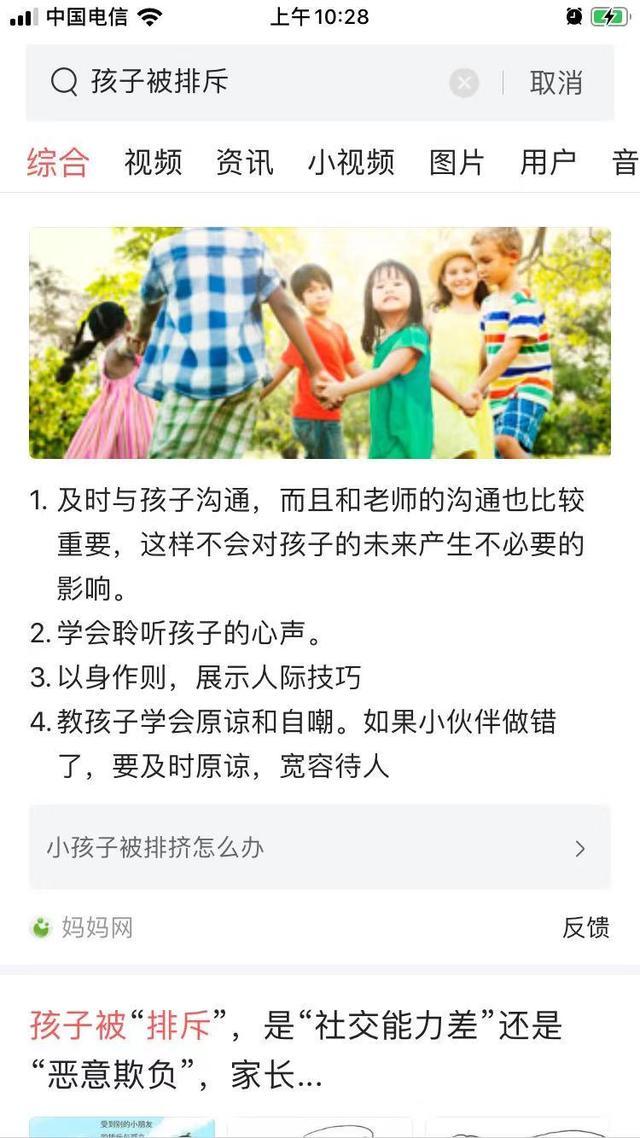Tap 反馈 to give feedback
Image resolution: width=640 pixels, height=1138 pixels.
click(586, 927)
